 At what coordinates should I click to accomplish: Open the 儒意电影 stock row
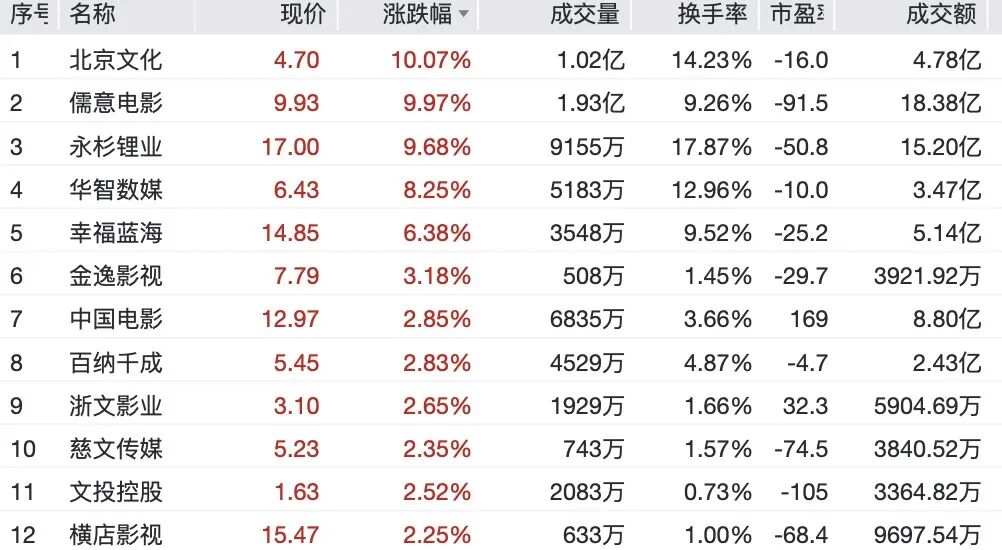coord(501,102)
